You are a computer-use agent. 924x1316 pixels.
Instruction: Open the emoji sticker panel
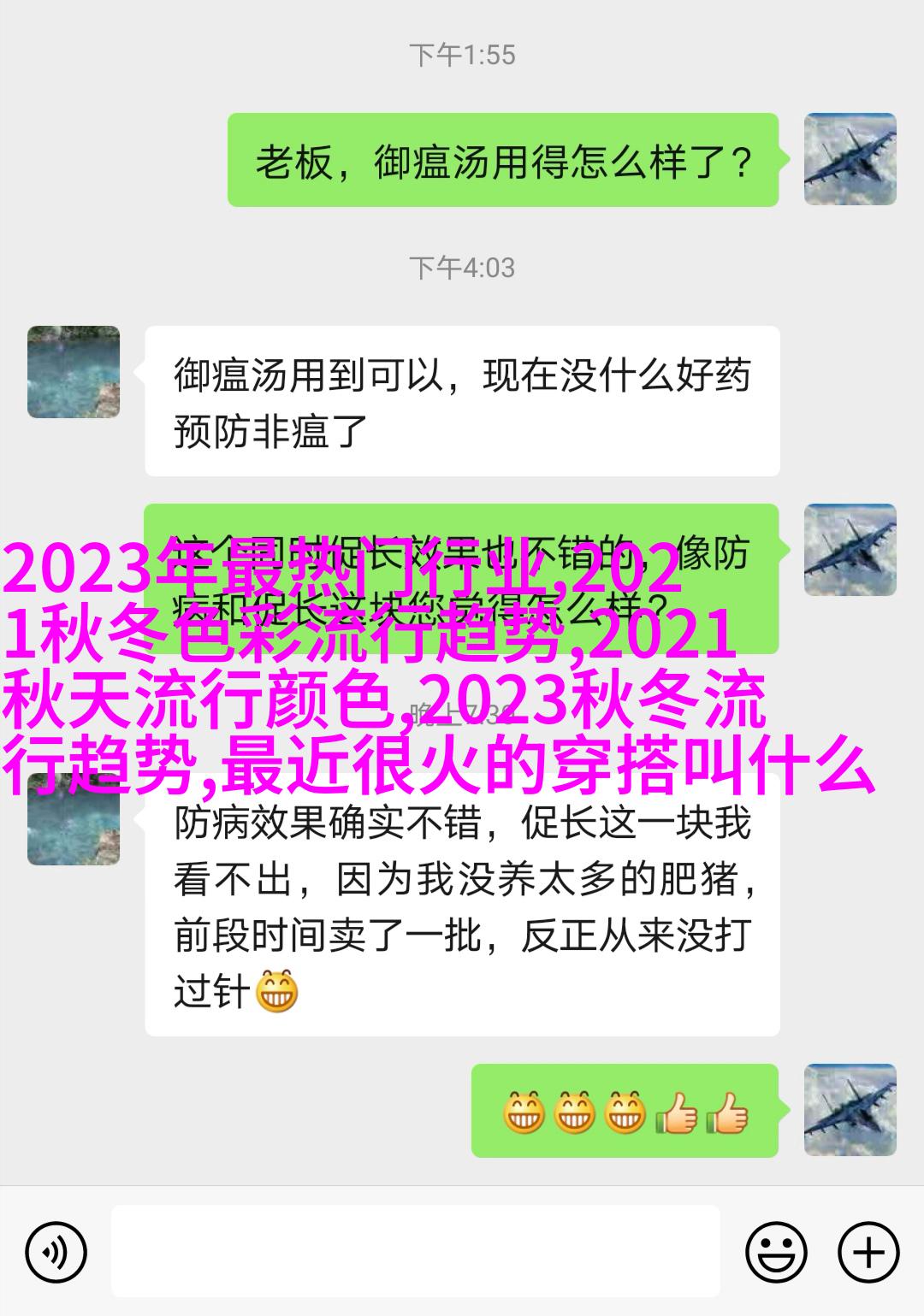[776, 1254]
